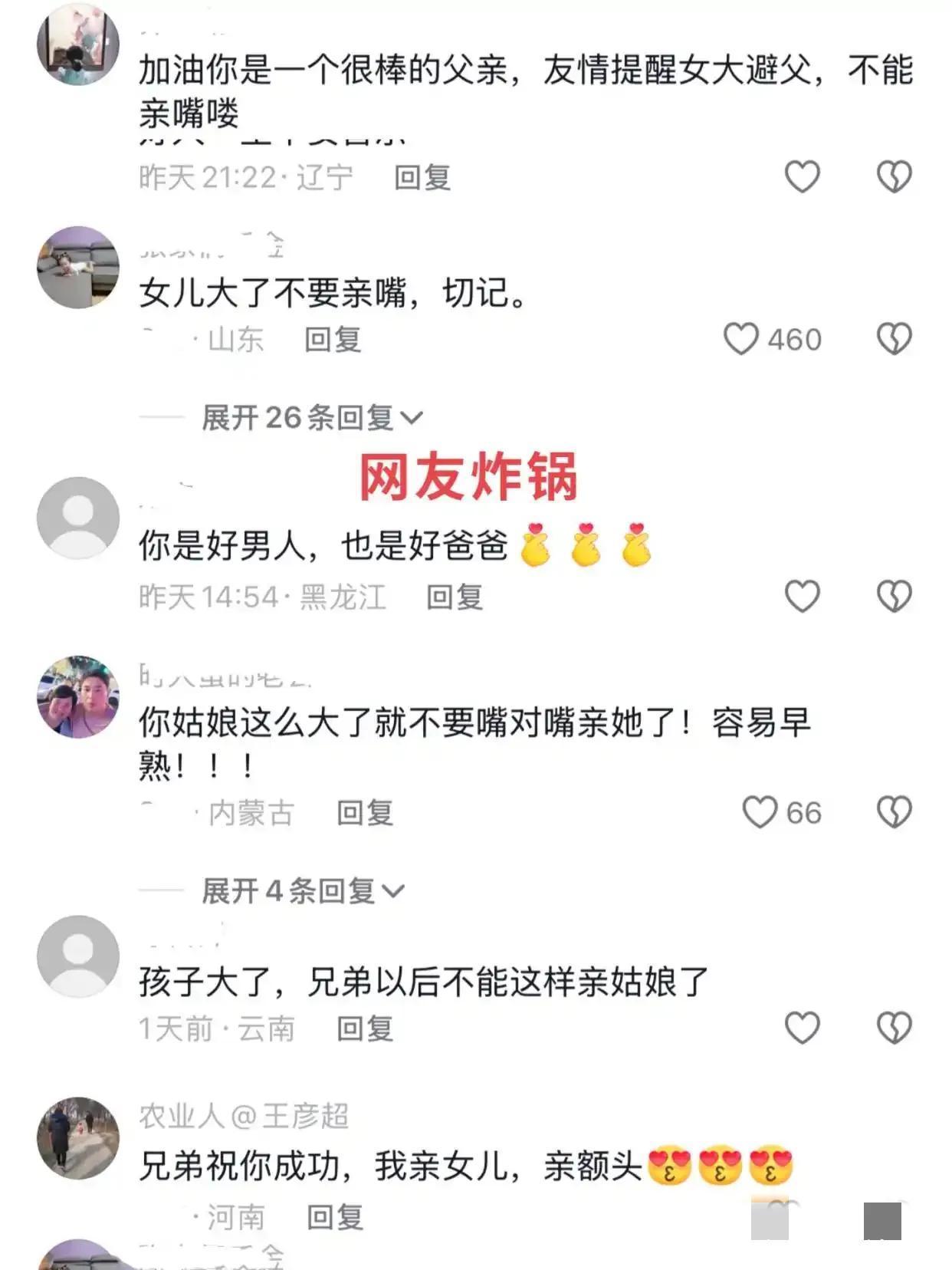952x1270 pixels.
Task: Open avatar of the 内蒙古 commenter
Action: (x=78, y=696)
